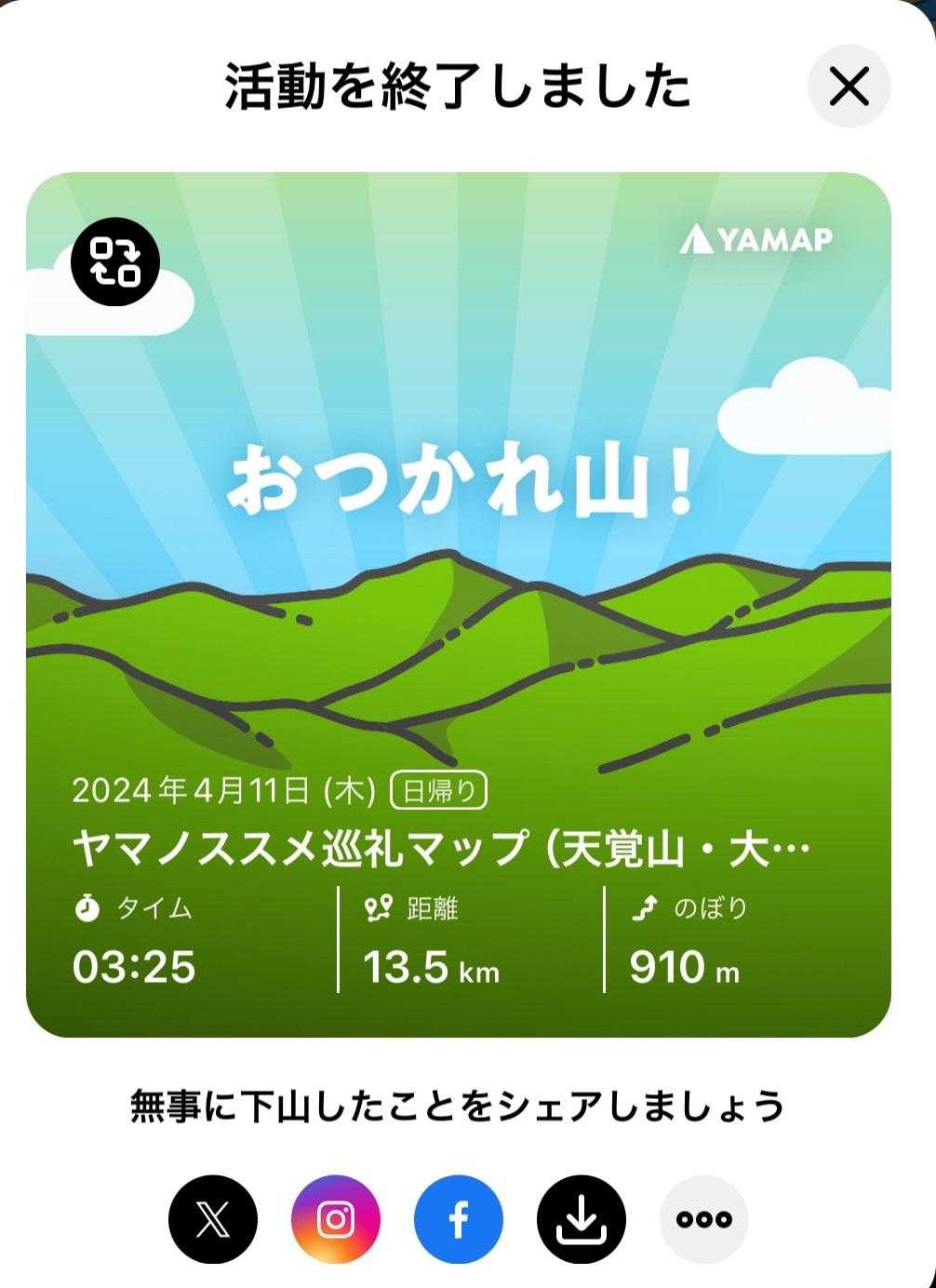
Task: Switch the share card design
Action: pos(115,263)
